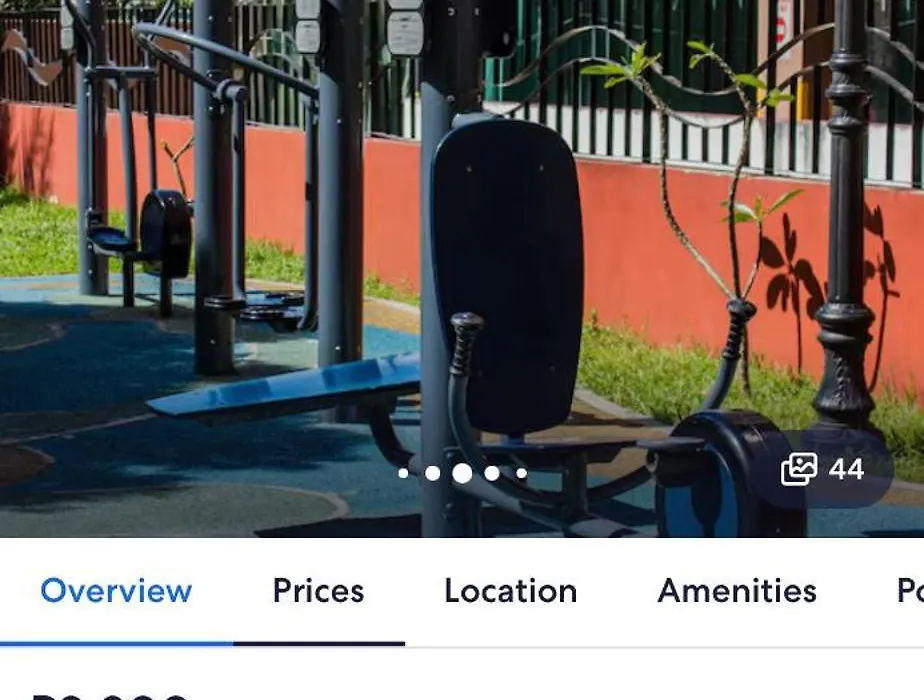The height and width of the screenshot is (700, 924).
Task: Open the Location tab
Action: [x=510, y=591]
